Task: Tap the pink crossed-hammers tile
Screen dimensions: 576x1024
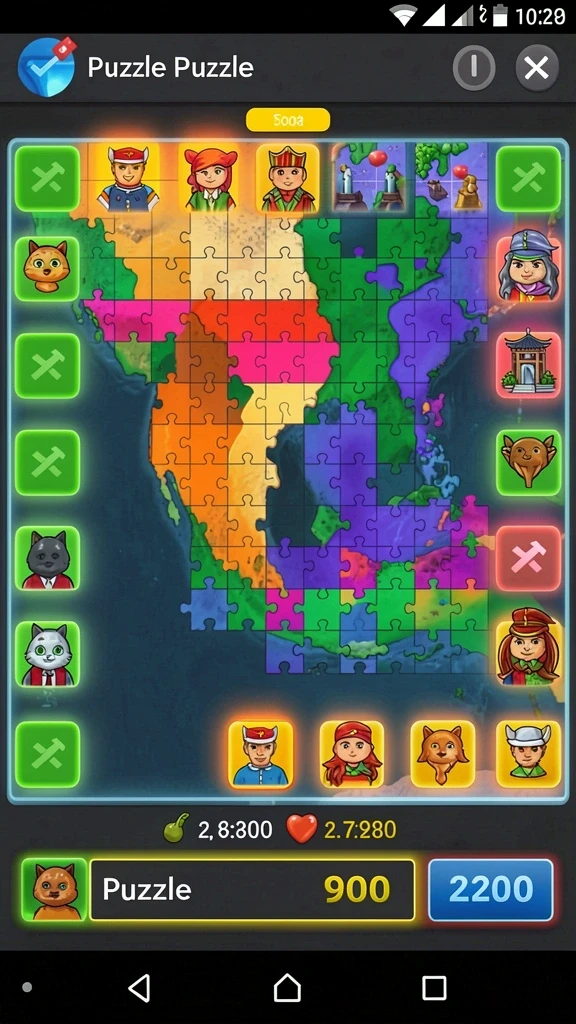Action: tap(528, 558)
